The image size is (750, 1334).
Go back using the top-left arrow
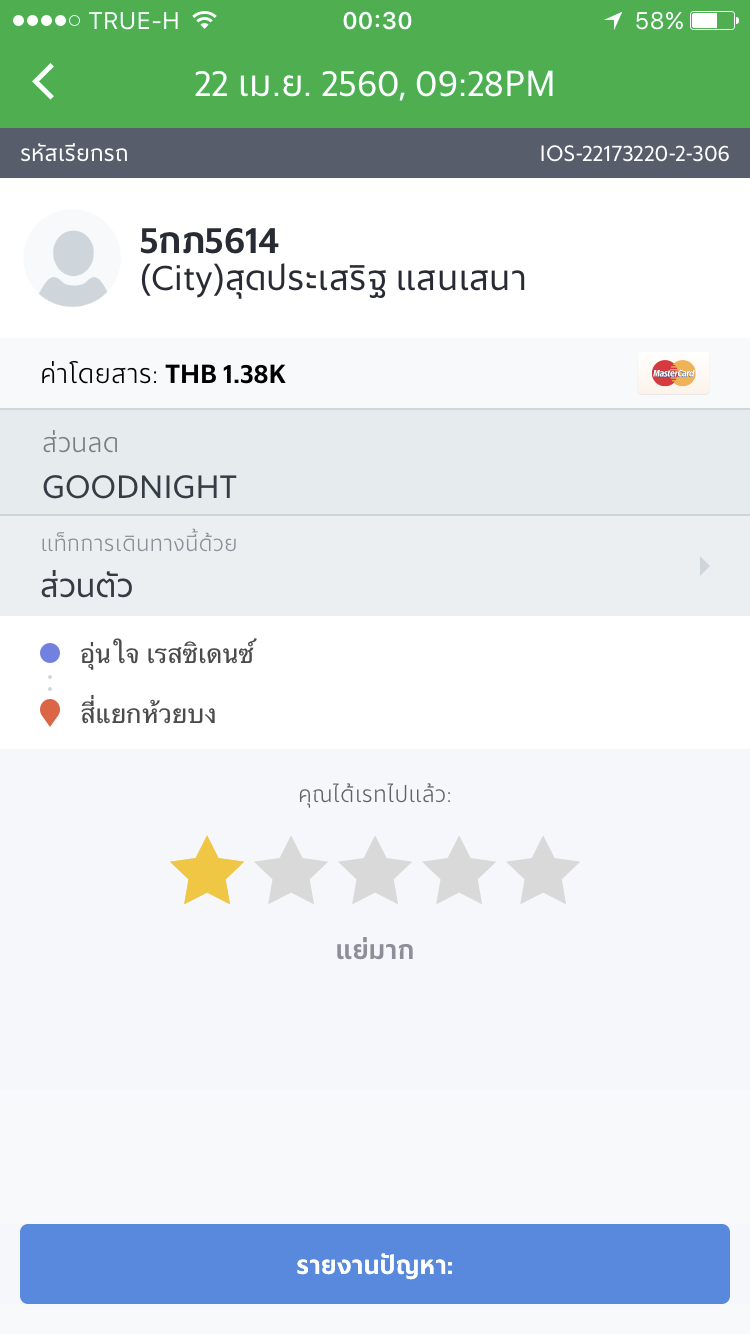click(44, 82)
